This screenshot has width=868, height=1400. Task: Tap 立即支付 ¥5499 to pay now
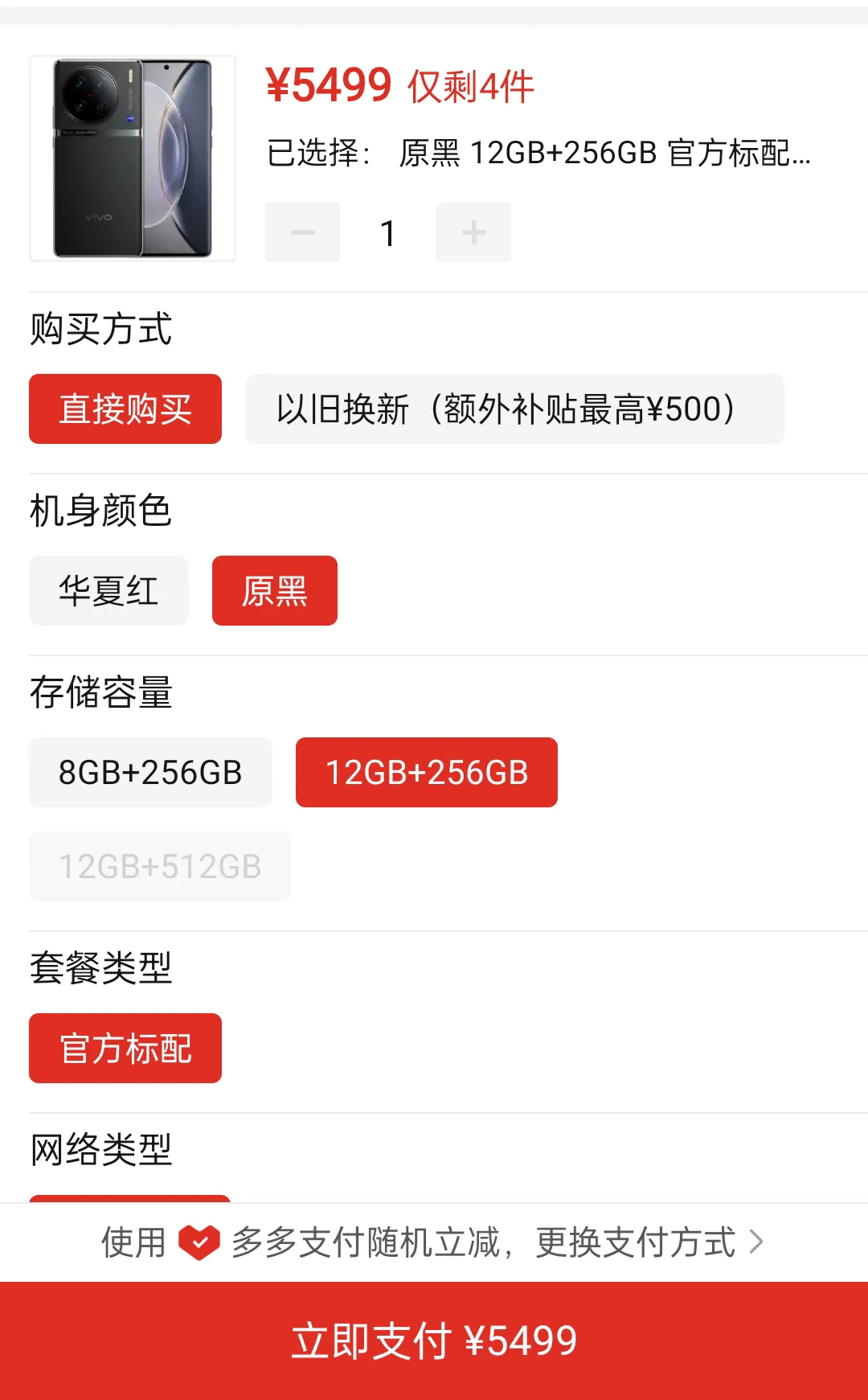[x=434, y=1340]
